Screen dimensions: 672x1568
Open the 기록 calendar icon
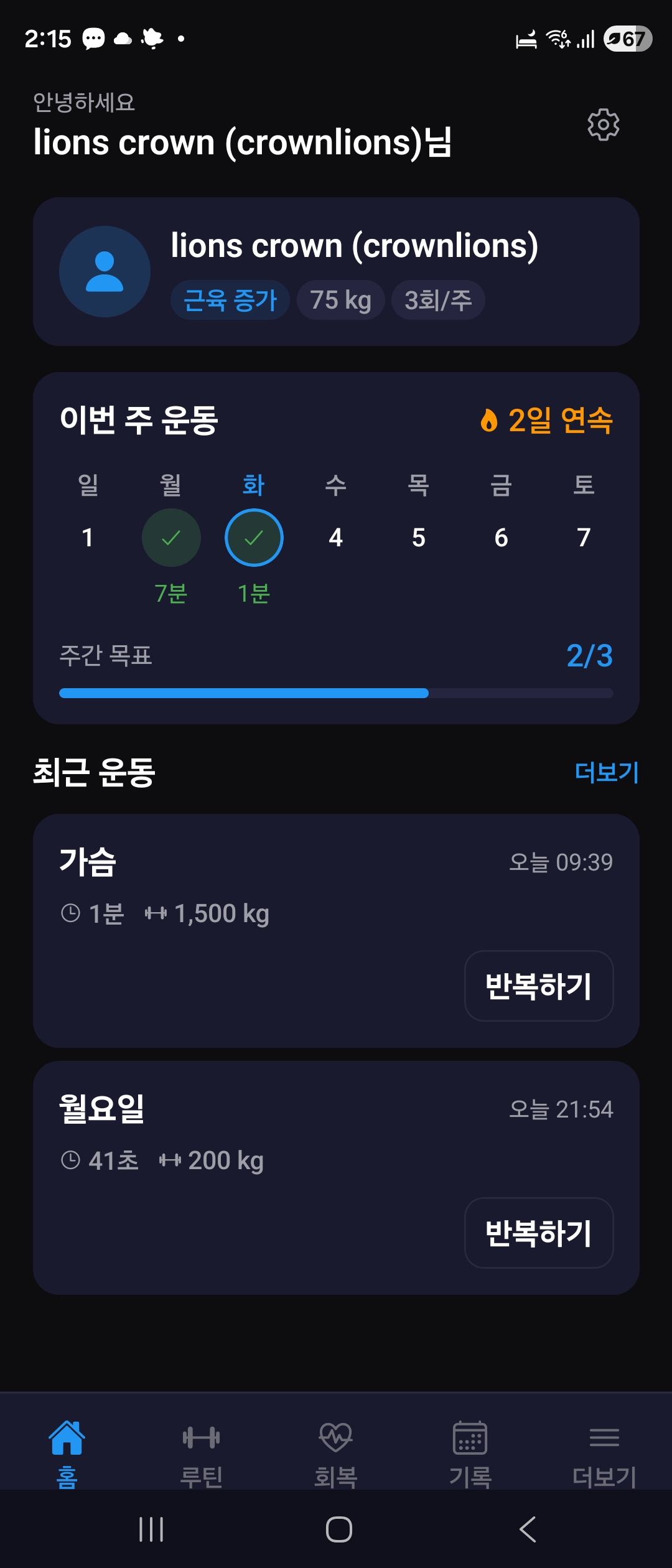coord(470,1438)
